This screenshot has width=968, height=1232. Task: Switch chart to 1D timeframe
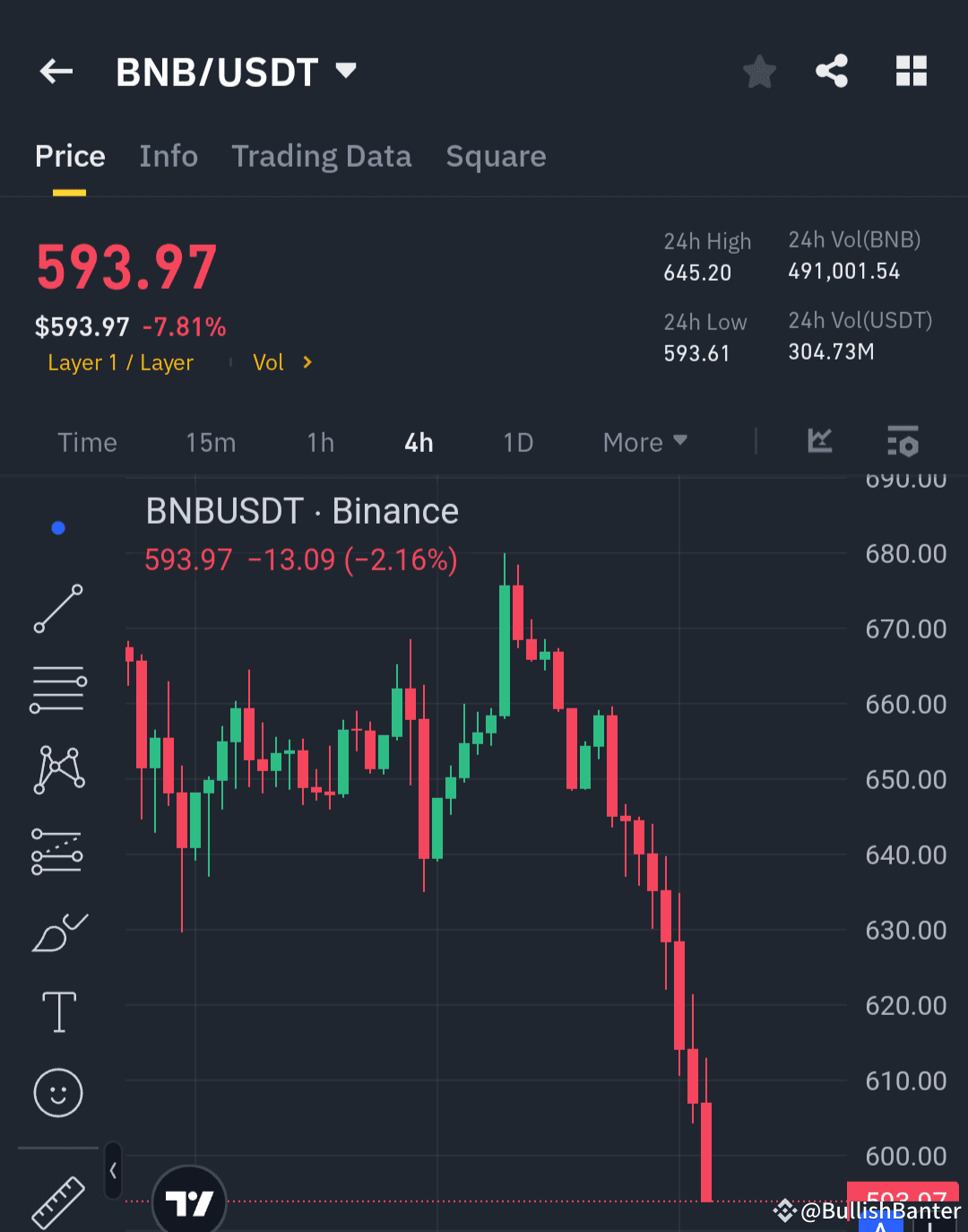coord(518,441)
